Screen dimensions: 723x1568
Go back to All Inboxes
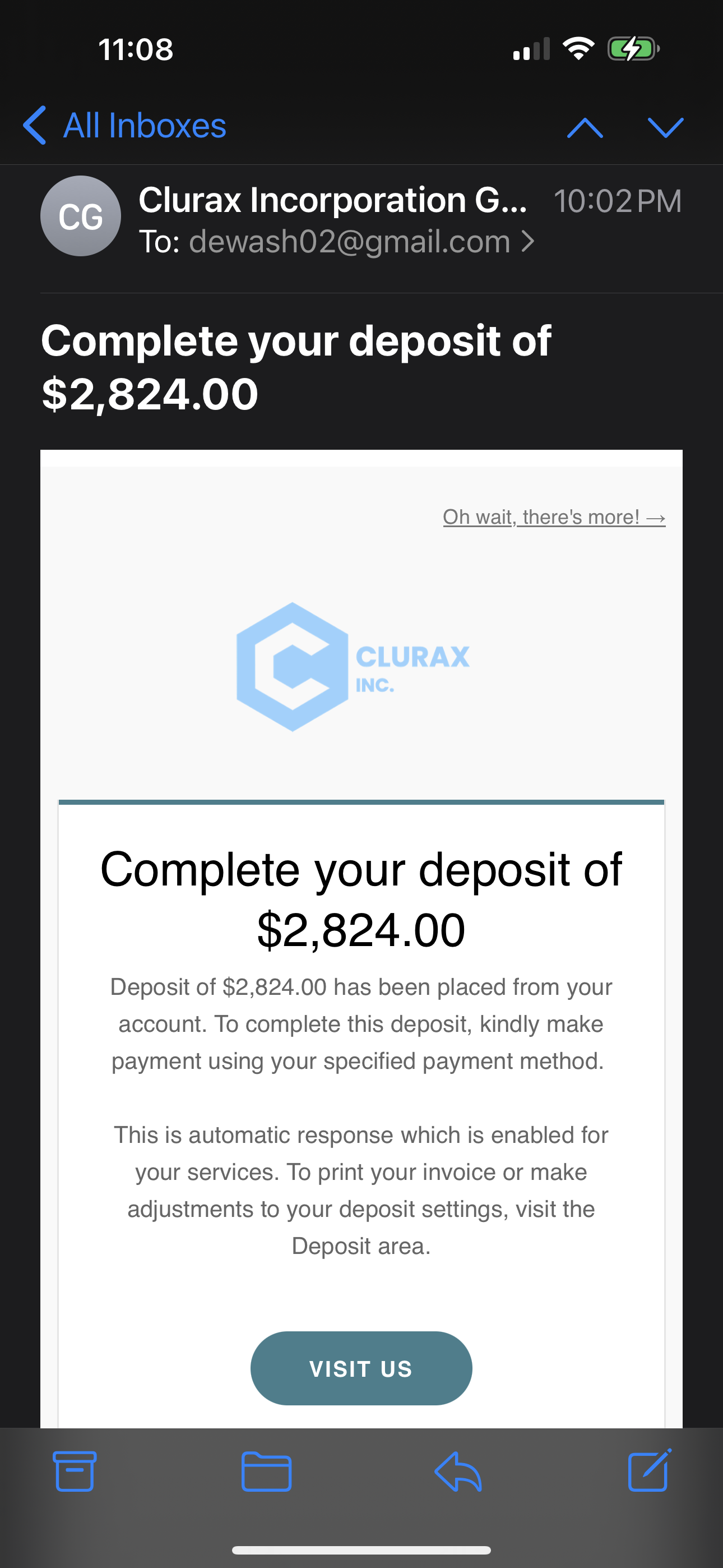click(x=124, y=126)
